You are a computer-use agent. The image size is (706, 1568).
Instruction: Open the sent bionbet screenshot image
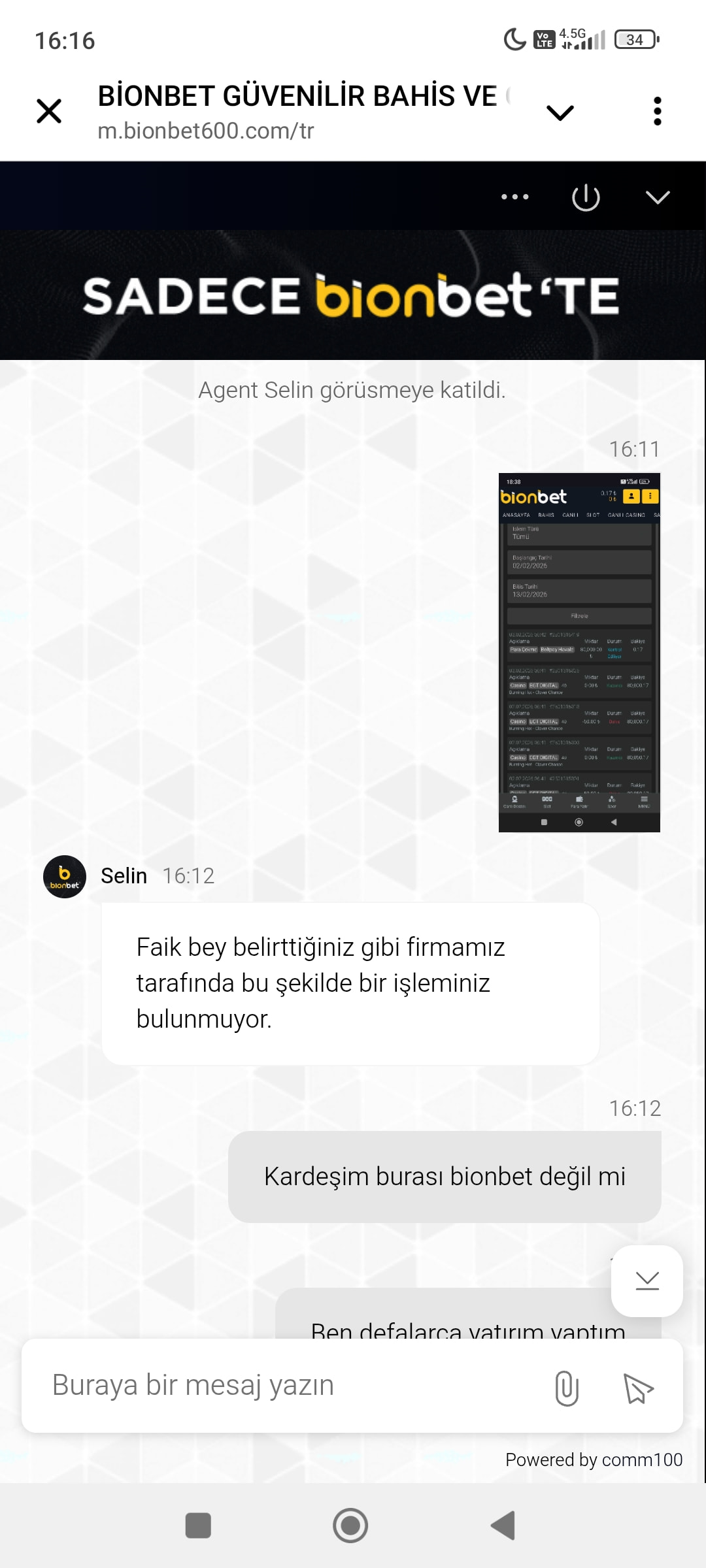(579, 652)
